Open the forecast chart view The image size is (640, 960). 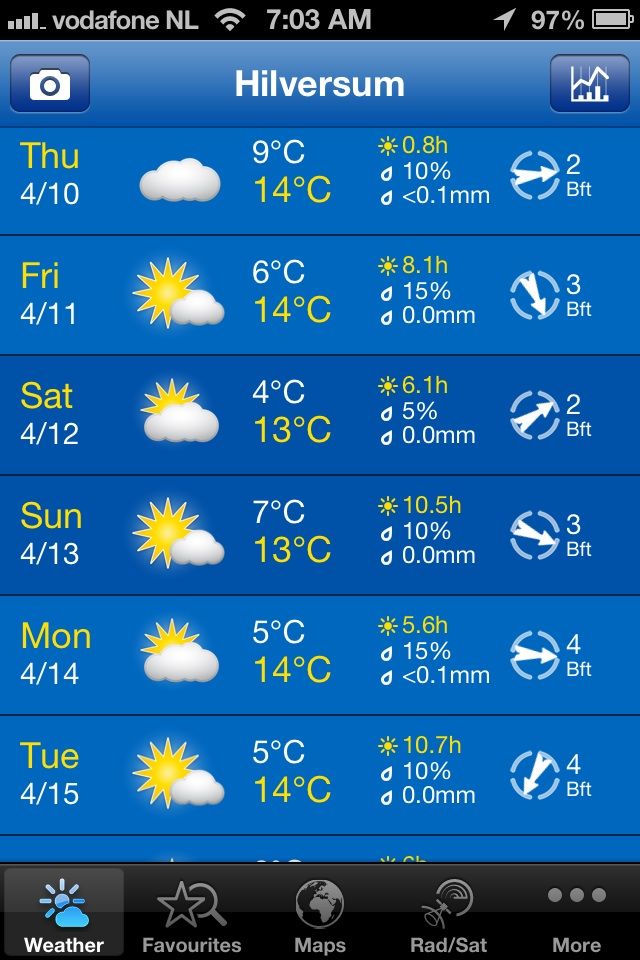coord(589,83)
